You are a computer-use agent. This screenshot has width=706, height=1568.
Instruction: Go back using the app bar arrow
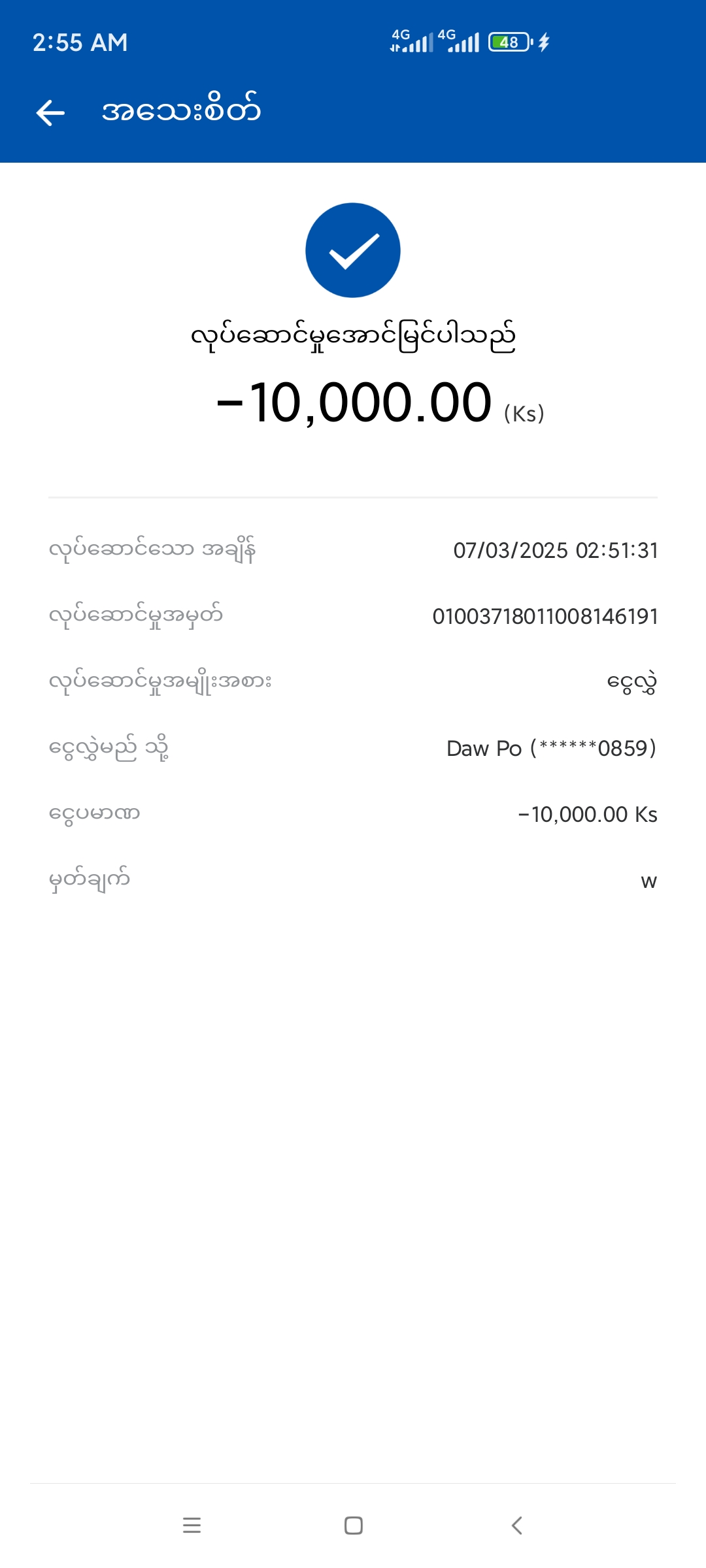pyautogui.click(x=50, y=112)
